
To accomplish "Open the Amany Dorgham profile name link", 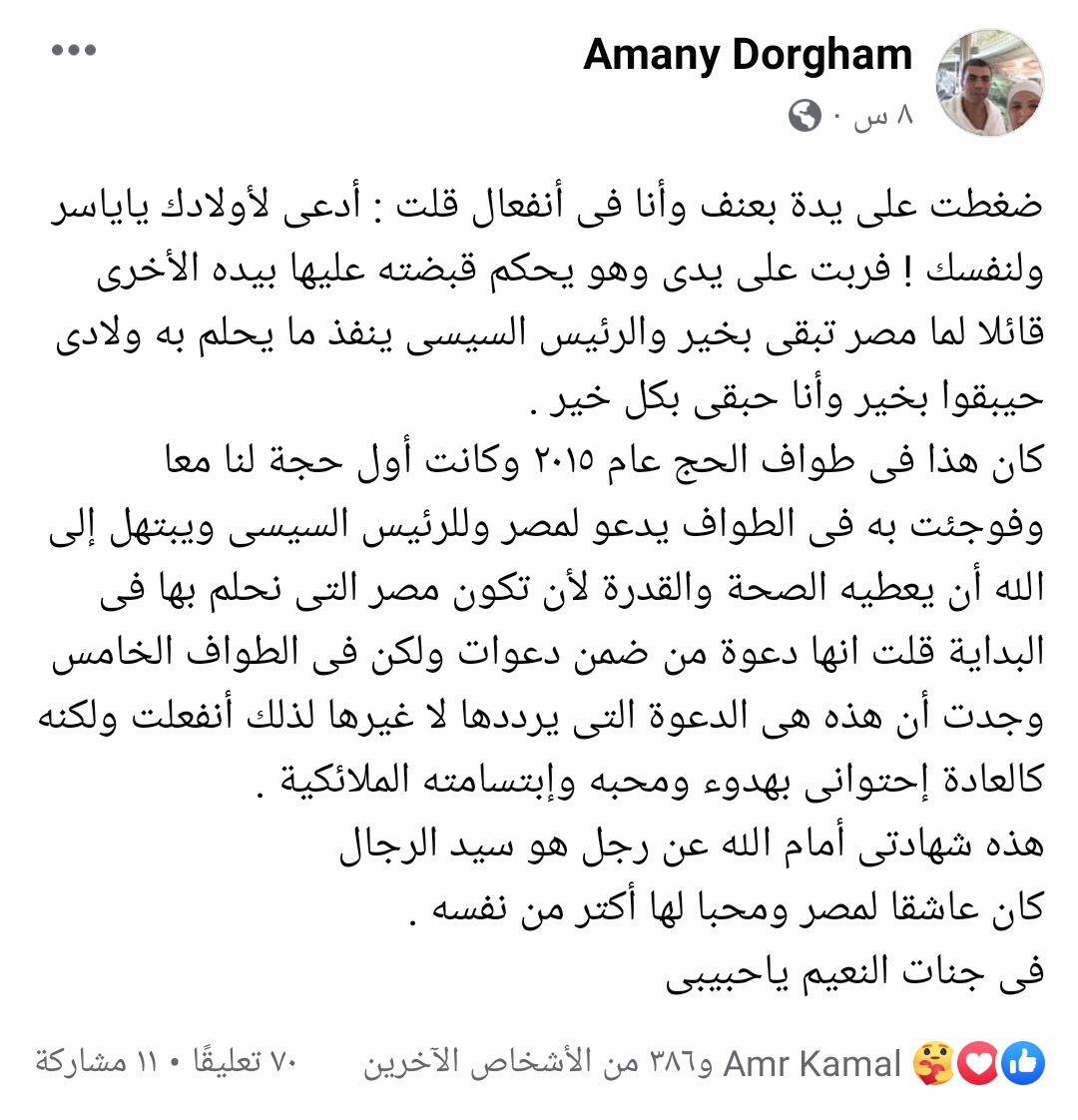I will (747, 56).
